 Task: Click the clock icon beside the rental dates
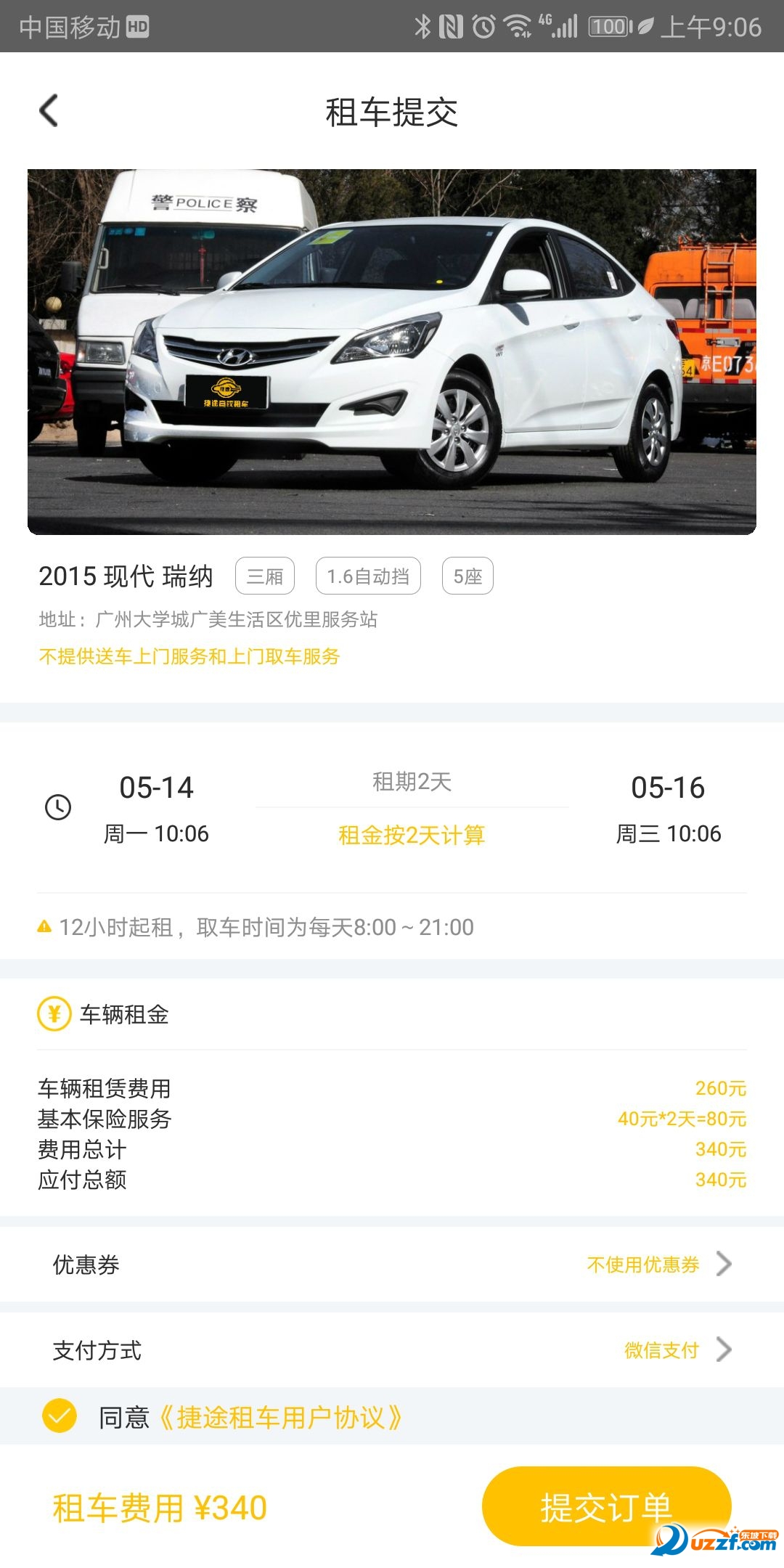tap(58, 806)
